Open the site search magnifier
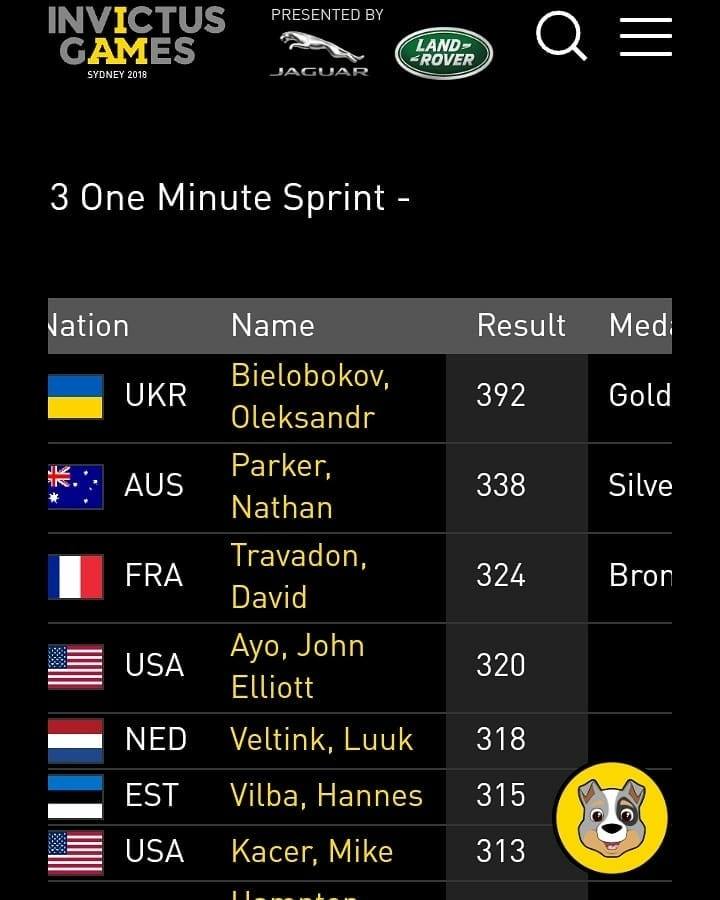Viewport: 720px width, 900px height. click(x=560, y=36)
